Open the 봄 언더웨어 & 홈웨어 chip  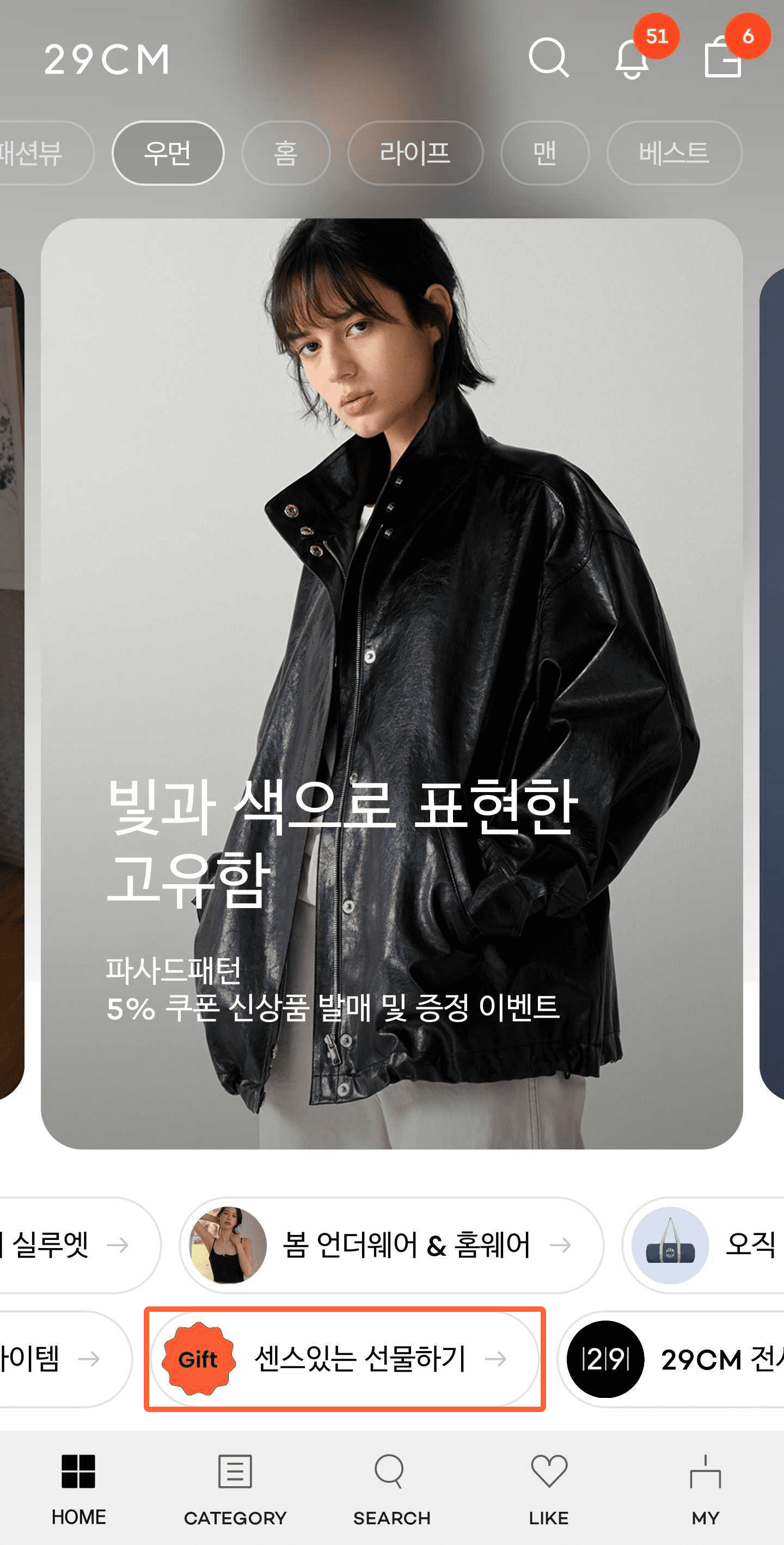pyautogui.click(x=391, y=1244)
